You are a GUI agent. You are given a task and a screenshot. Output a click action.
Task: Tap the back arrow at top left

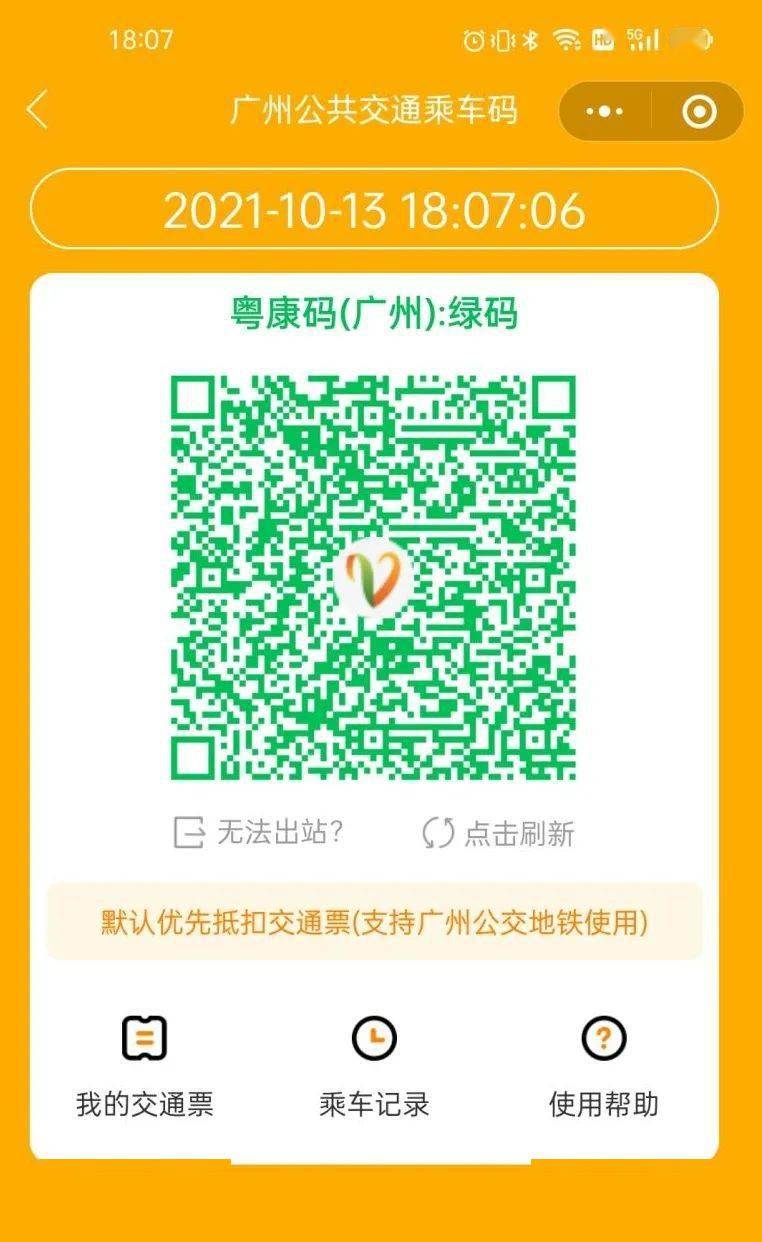(38, 112)
